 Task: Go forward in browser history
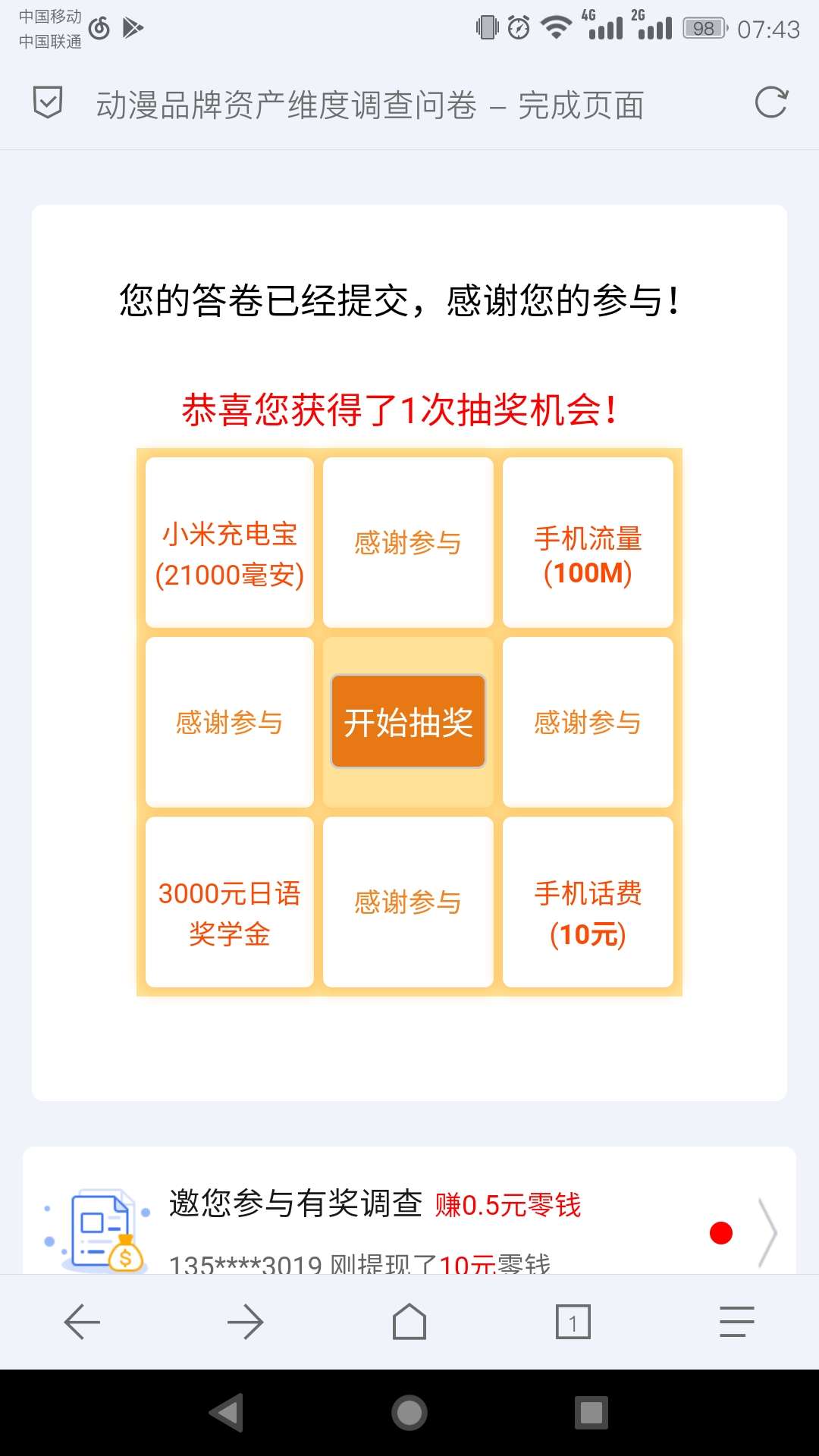click(245, 1323)
